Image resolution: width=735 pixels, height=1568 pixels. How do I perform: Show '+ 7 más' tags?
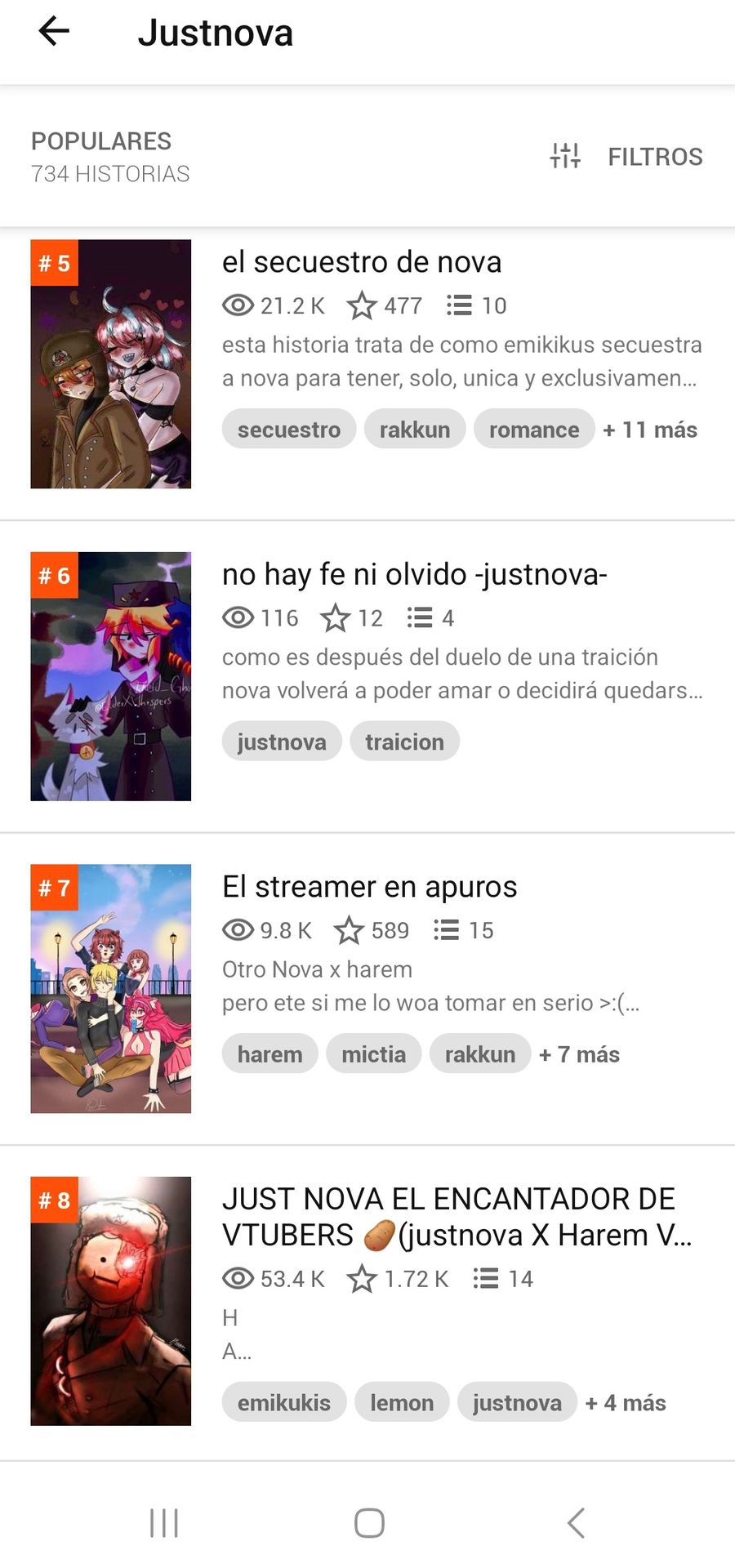tap(580, 1054)
